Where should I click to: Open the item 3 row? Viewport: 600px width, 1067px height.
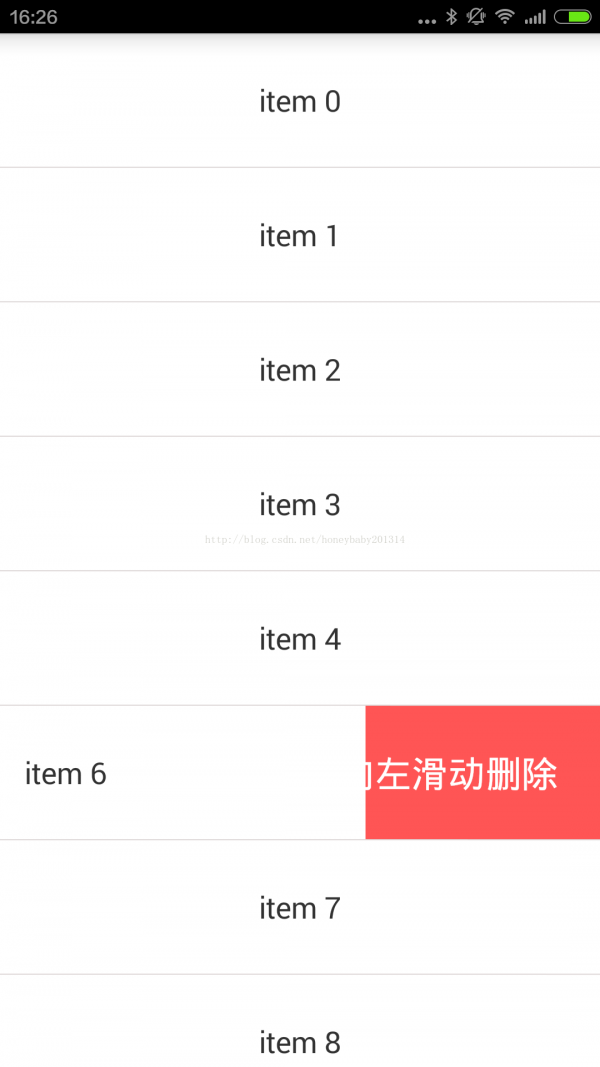point(300,504)
